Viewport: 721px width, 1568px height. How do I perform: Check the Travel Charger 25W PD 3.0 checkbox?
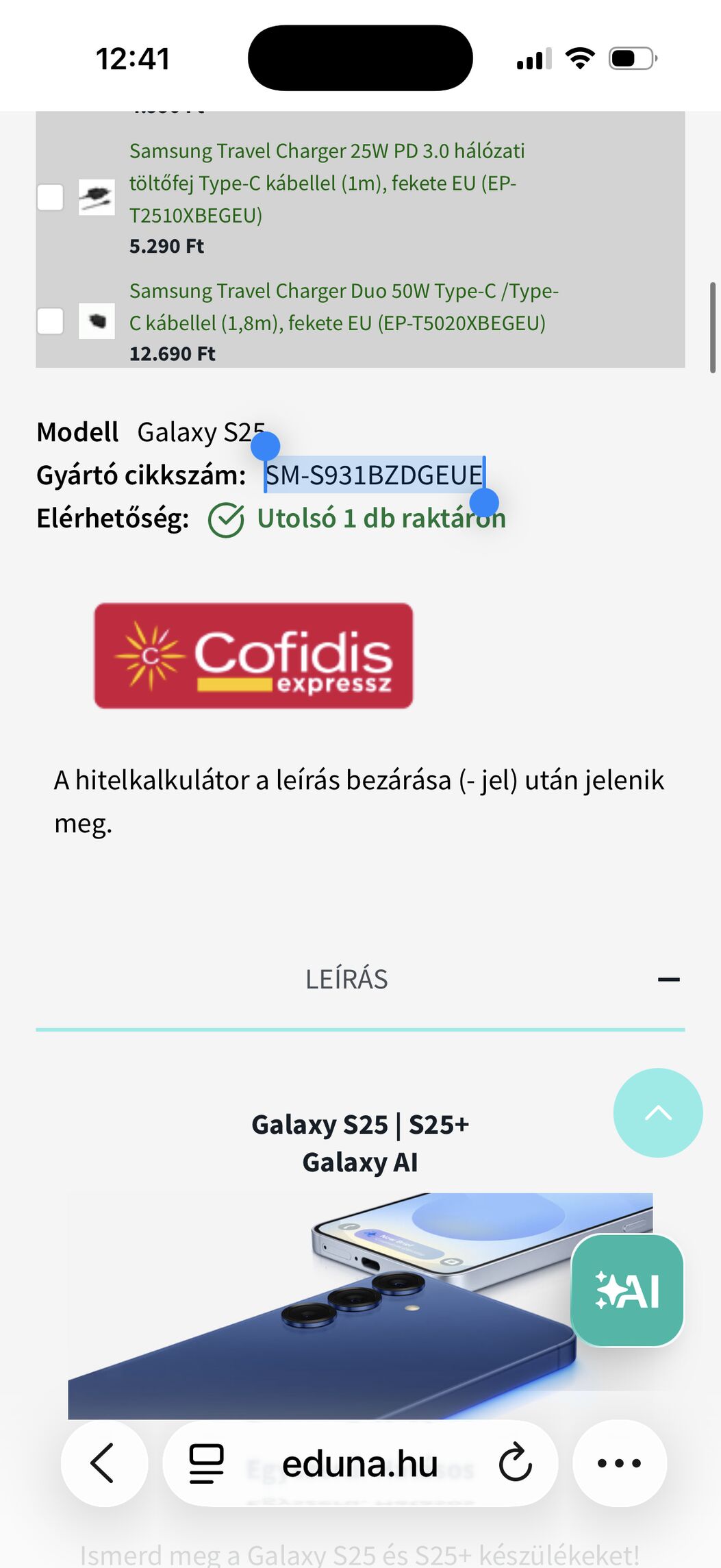point(50,197)
